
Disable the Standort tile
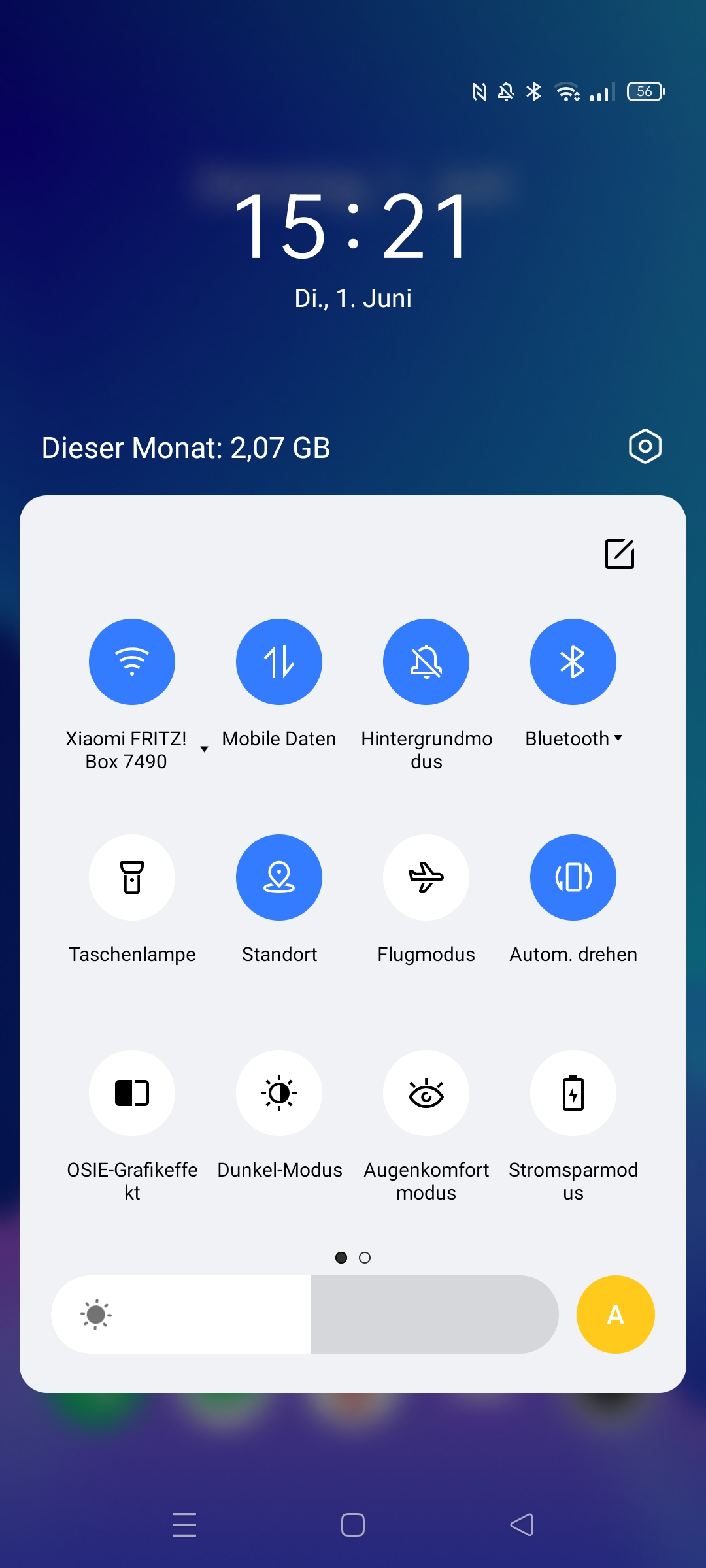pyautogui.click(x=279, y=877)
